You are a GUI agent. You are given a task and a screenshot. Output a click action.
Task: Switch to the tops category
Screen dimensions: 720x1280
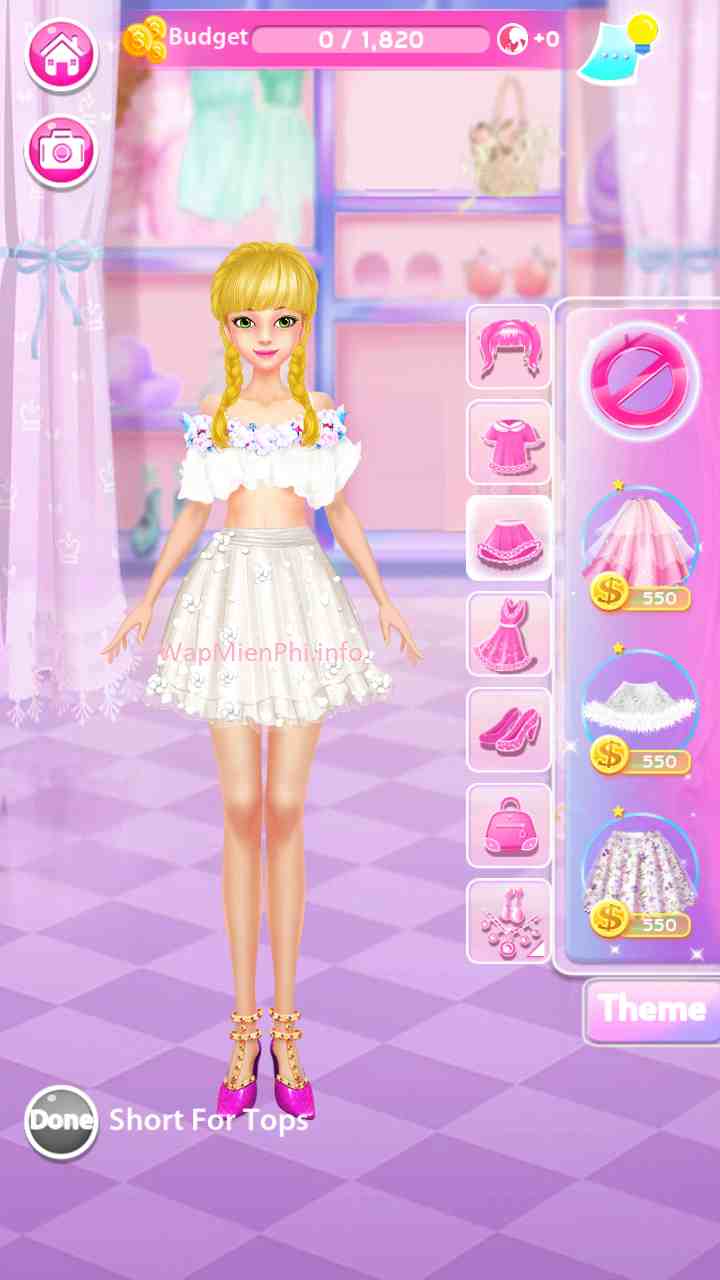tap(508, 443)
